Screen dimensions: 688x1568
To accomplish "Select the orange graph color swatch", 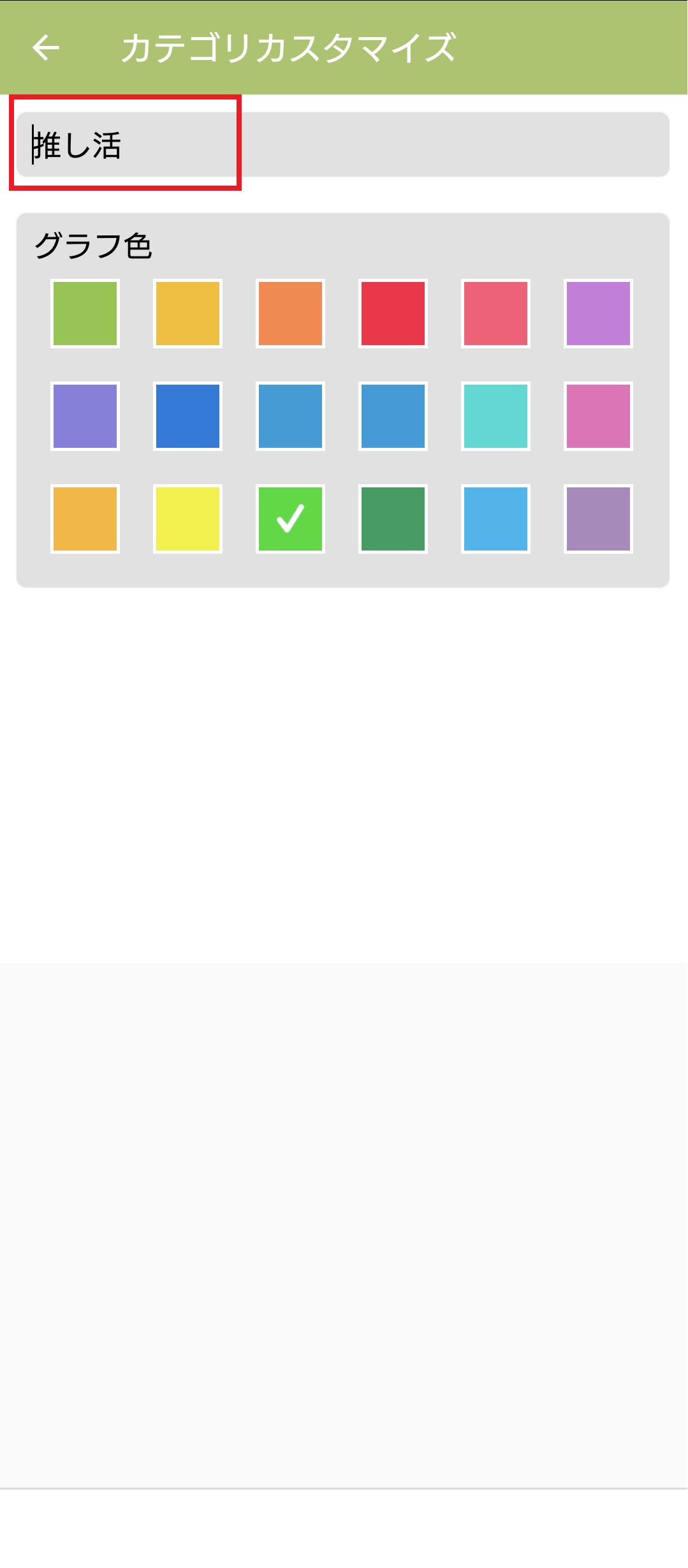I will tap(290, 314).
